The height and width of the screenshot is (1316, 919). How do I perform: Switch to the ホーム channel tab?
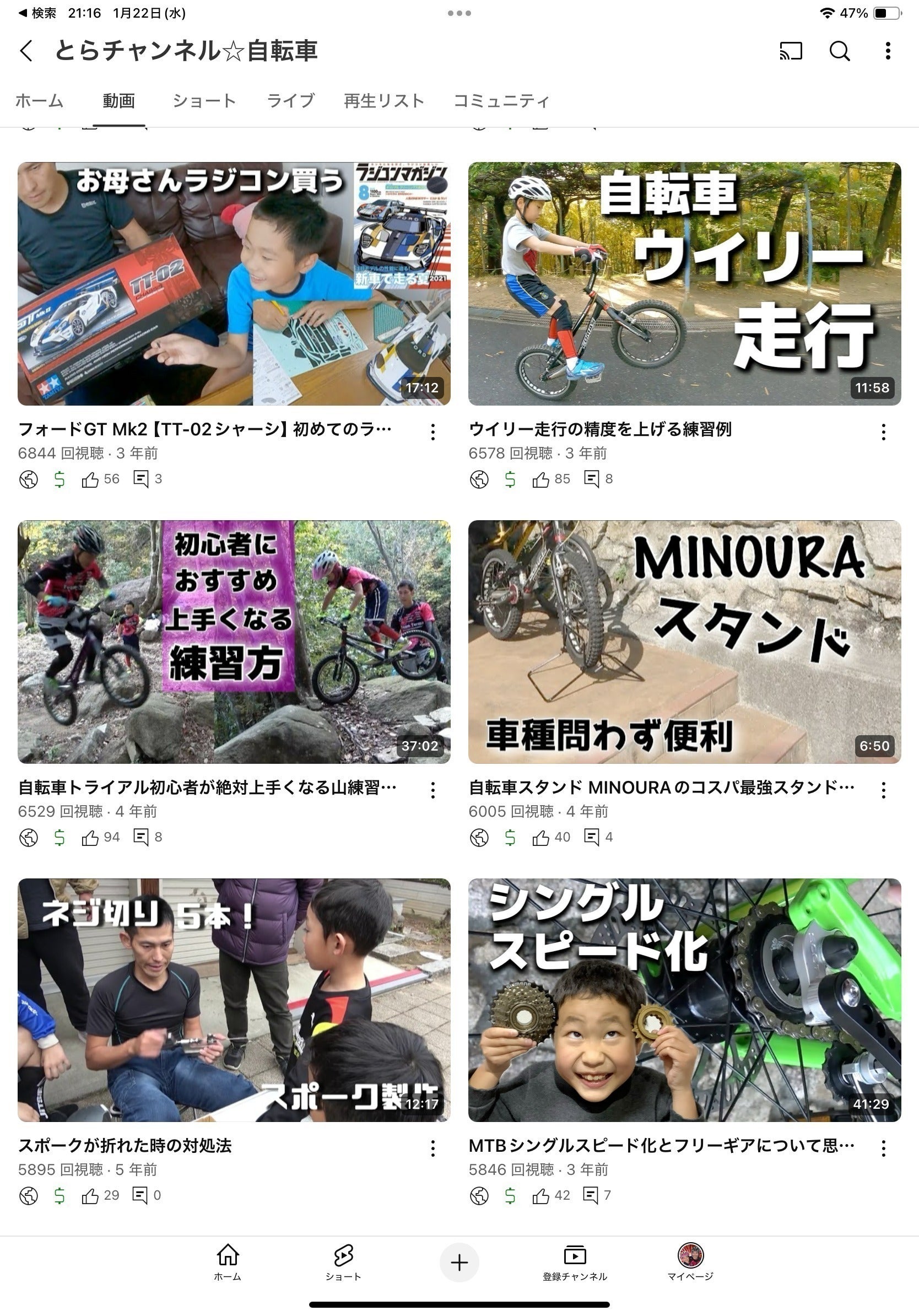coord(39,101)
